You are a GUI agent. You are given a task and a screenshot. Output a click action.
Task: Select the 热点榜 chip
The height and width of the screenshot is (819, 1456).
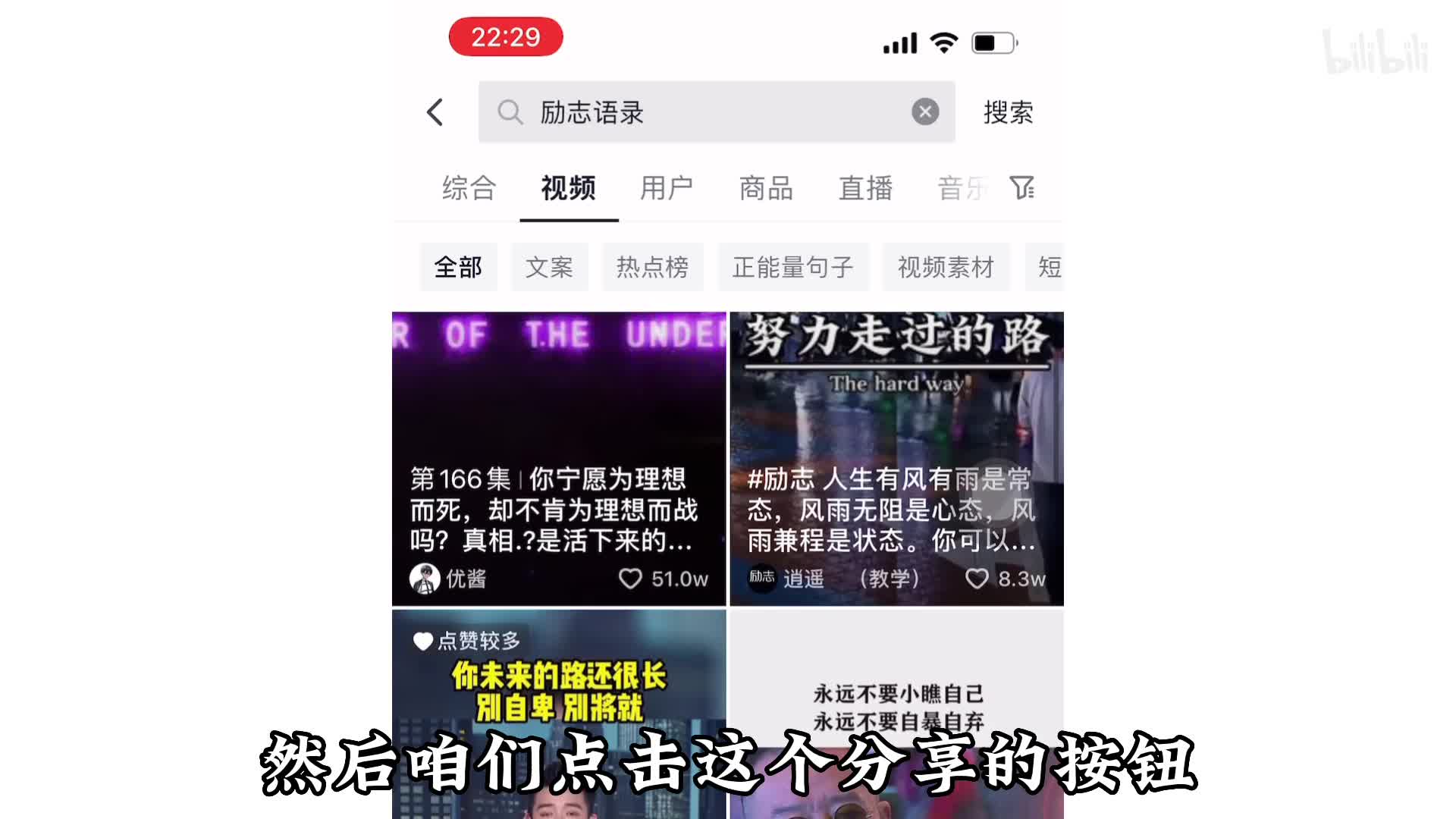652,267
